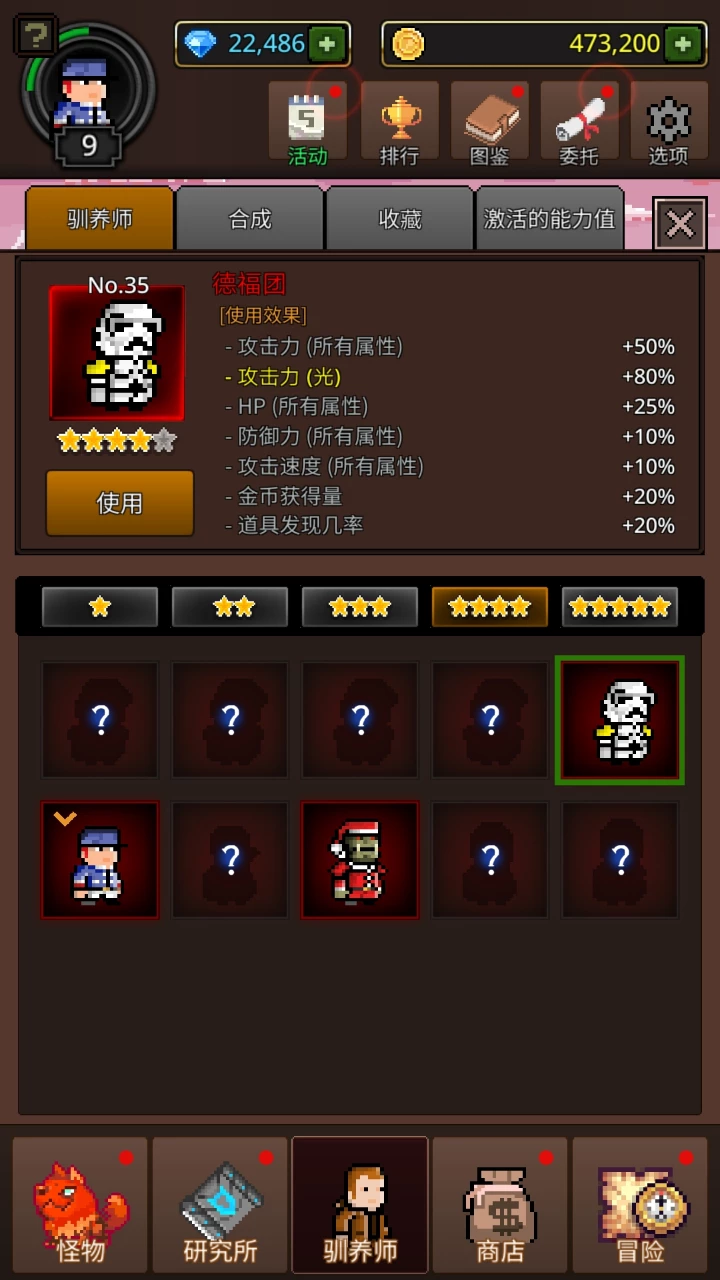
Task: Go to the 怪物 monsters tab
Action: point(80,1205)
